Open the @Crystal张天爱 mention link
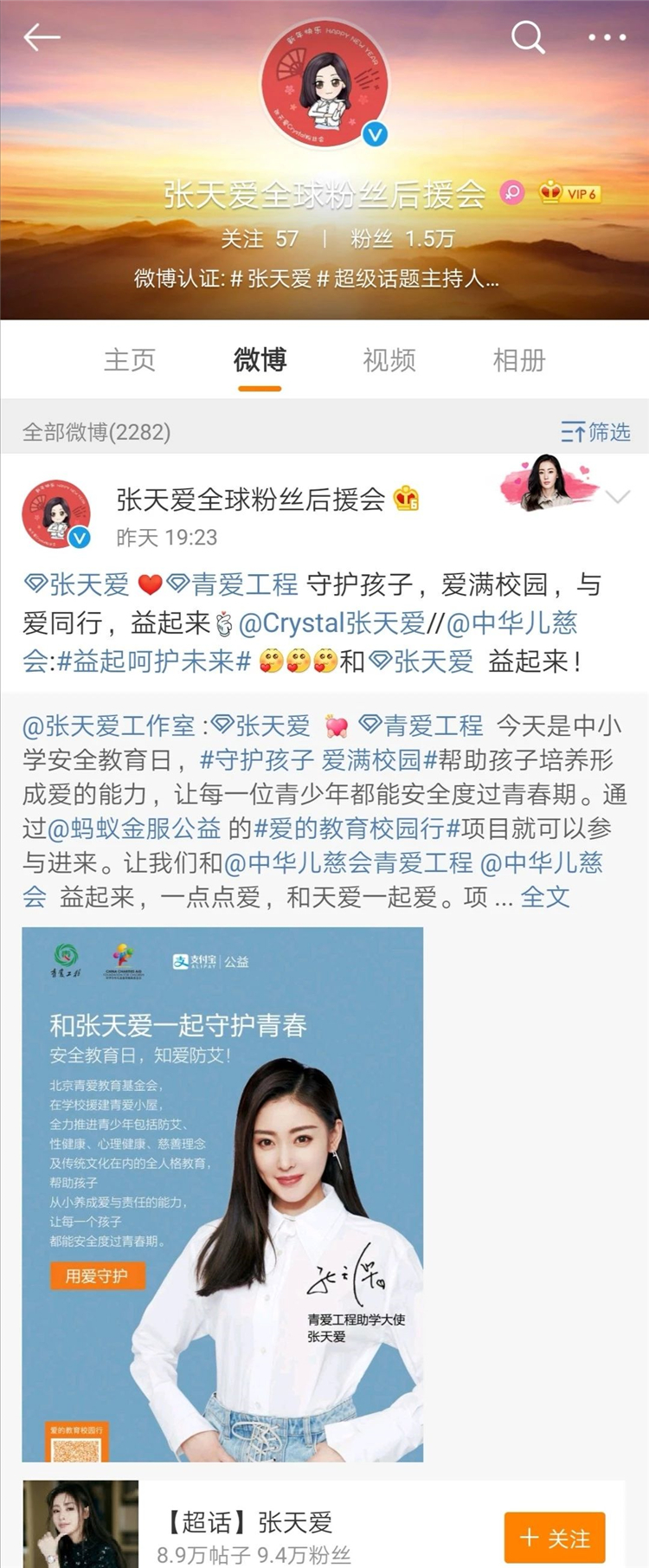649x1568 pixels. [332, 623]
